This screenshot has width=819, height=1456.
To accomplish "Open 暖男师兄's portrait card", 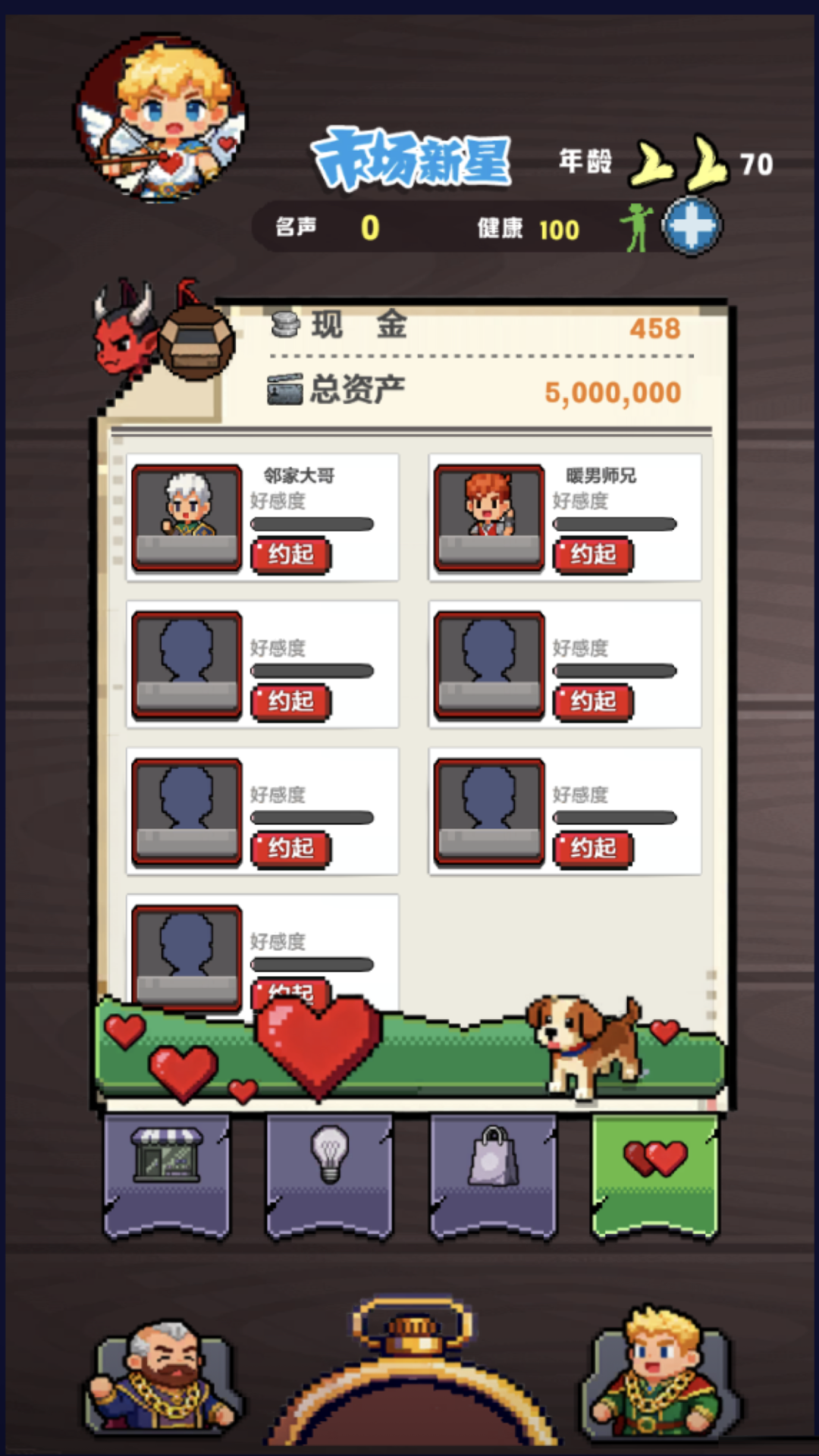I will point(489,517).
